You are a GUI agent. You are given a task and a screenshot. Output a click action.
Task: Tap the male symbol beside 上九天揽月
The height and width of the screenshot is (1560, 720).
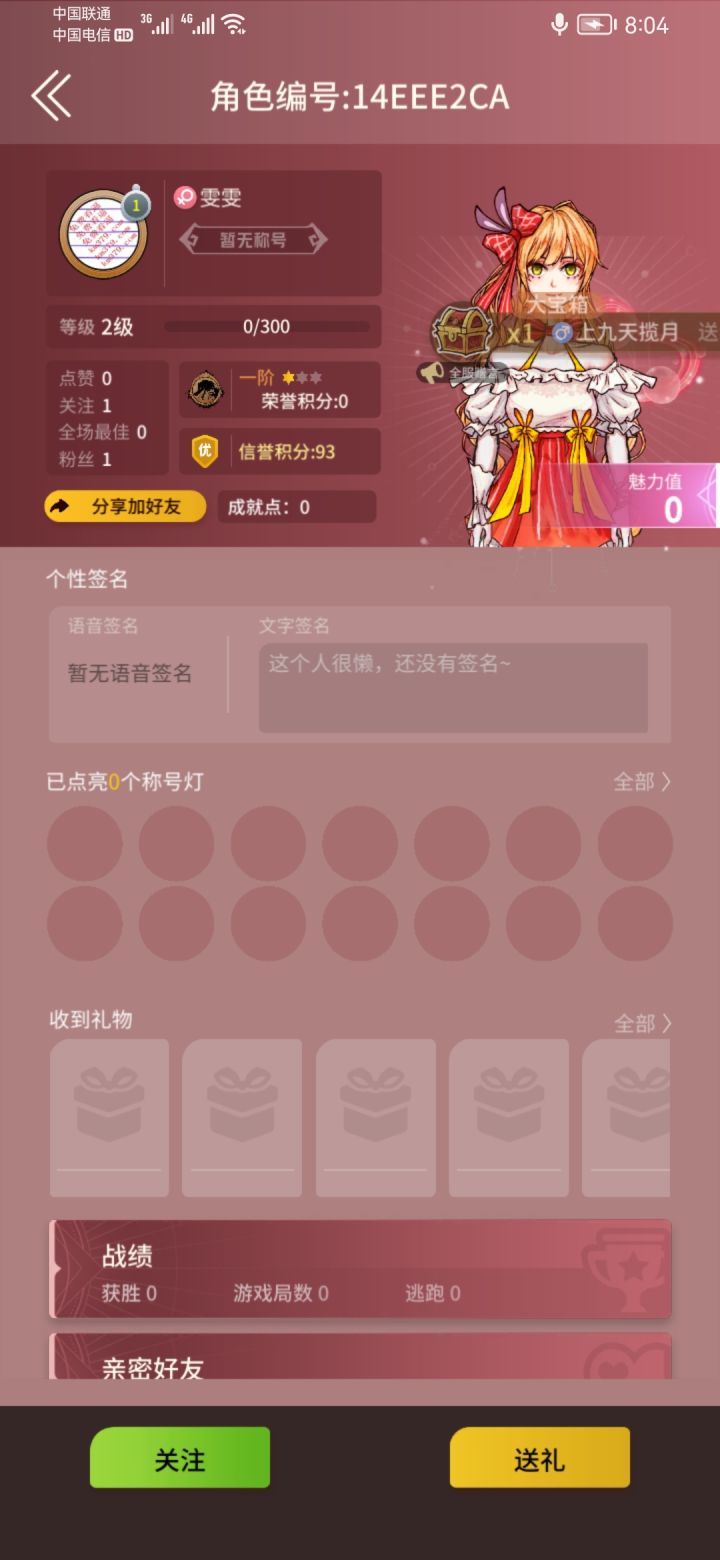[563, 333]
